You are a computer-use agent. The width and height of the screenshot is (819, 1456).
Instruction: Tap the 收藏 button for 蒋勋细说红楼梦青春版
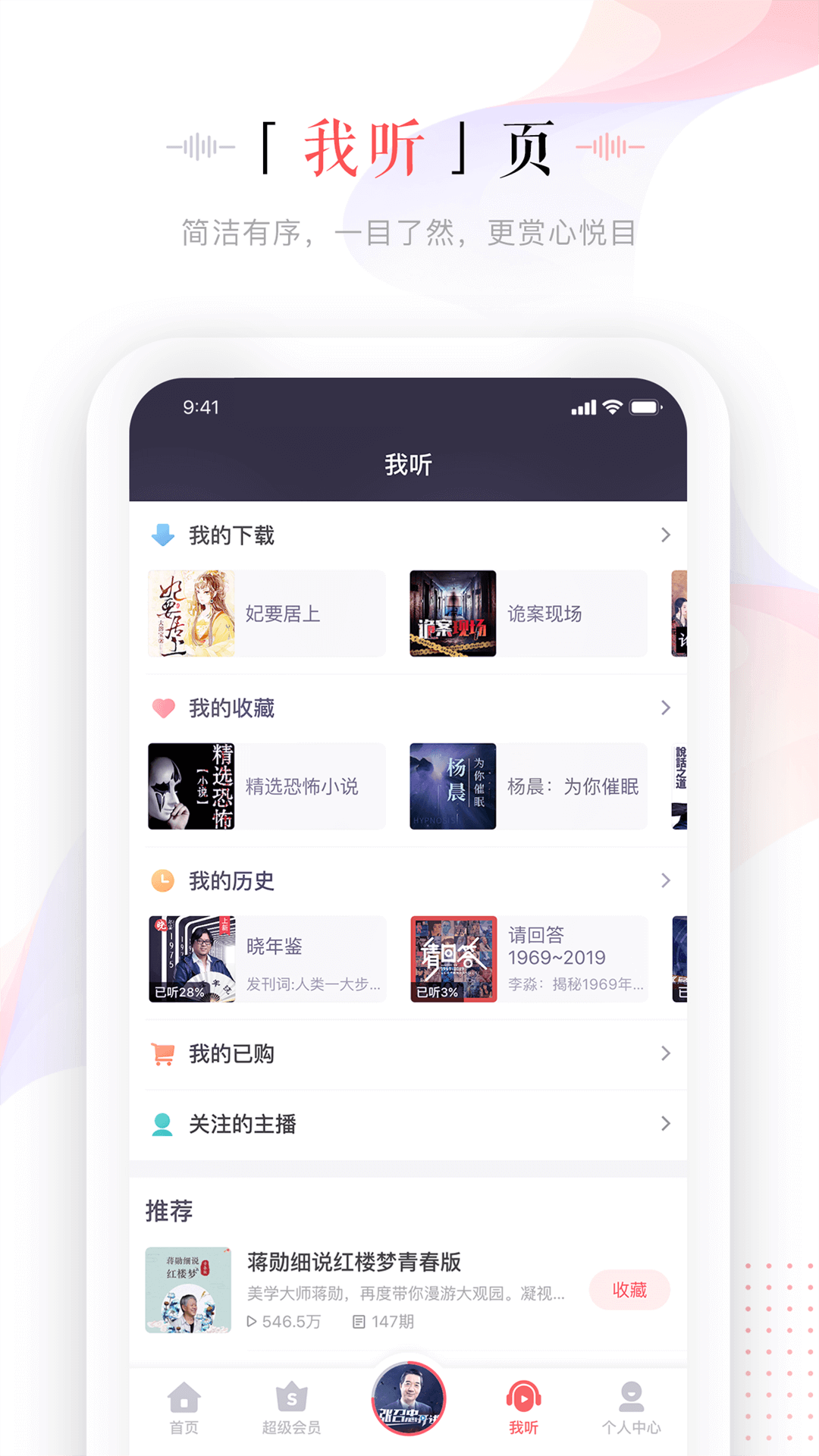pos(630,1290)
